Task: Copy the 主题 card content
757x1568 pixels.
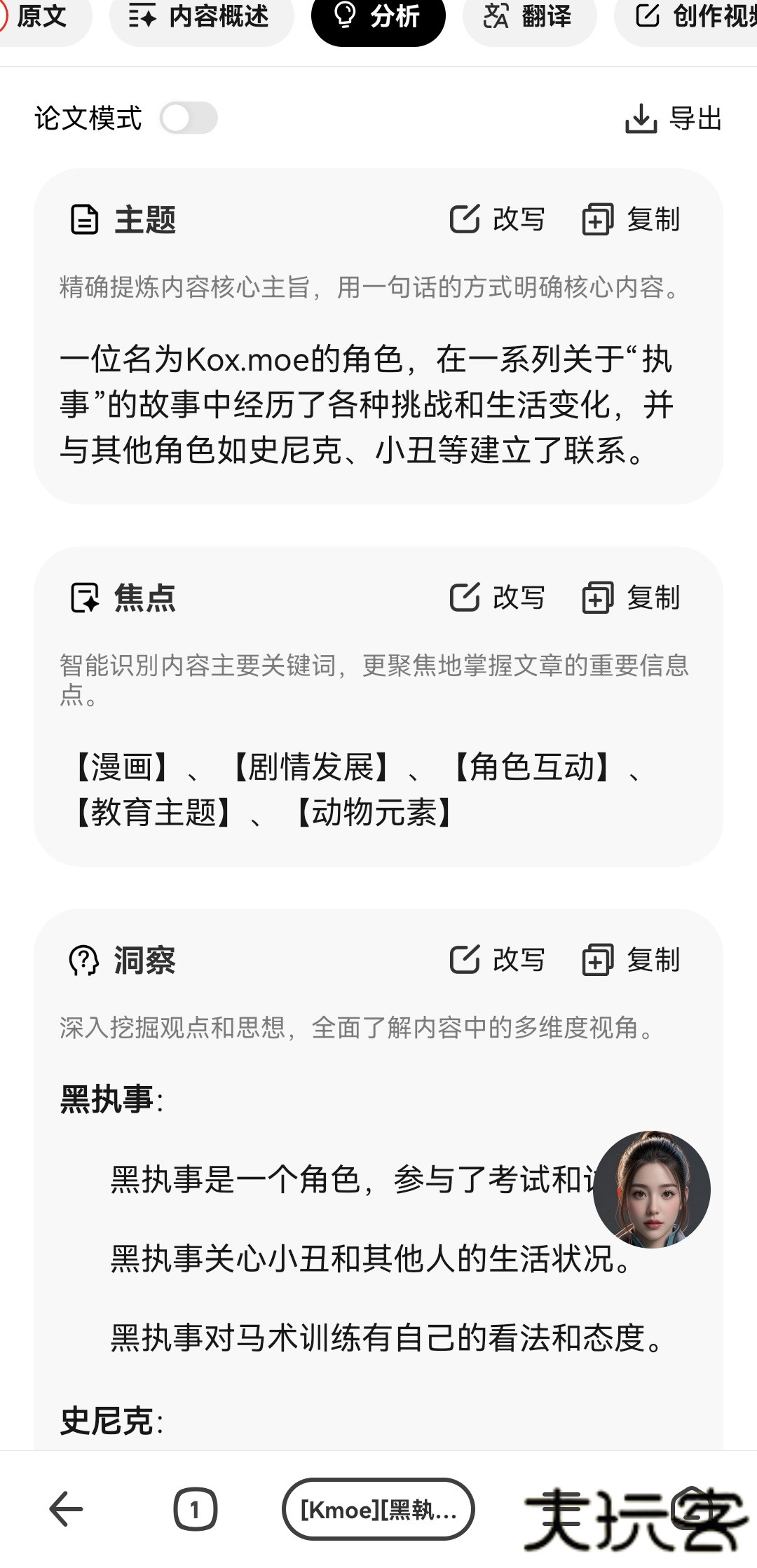Action: point(631,219)
